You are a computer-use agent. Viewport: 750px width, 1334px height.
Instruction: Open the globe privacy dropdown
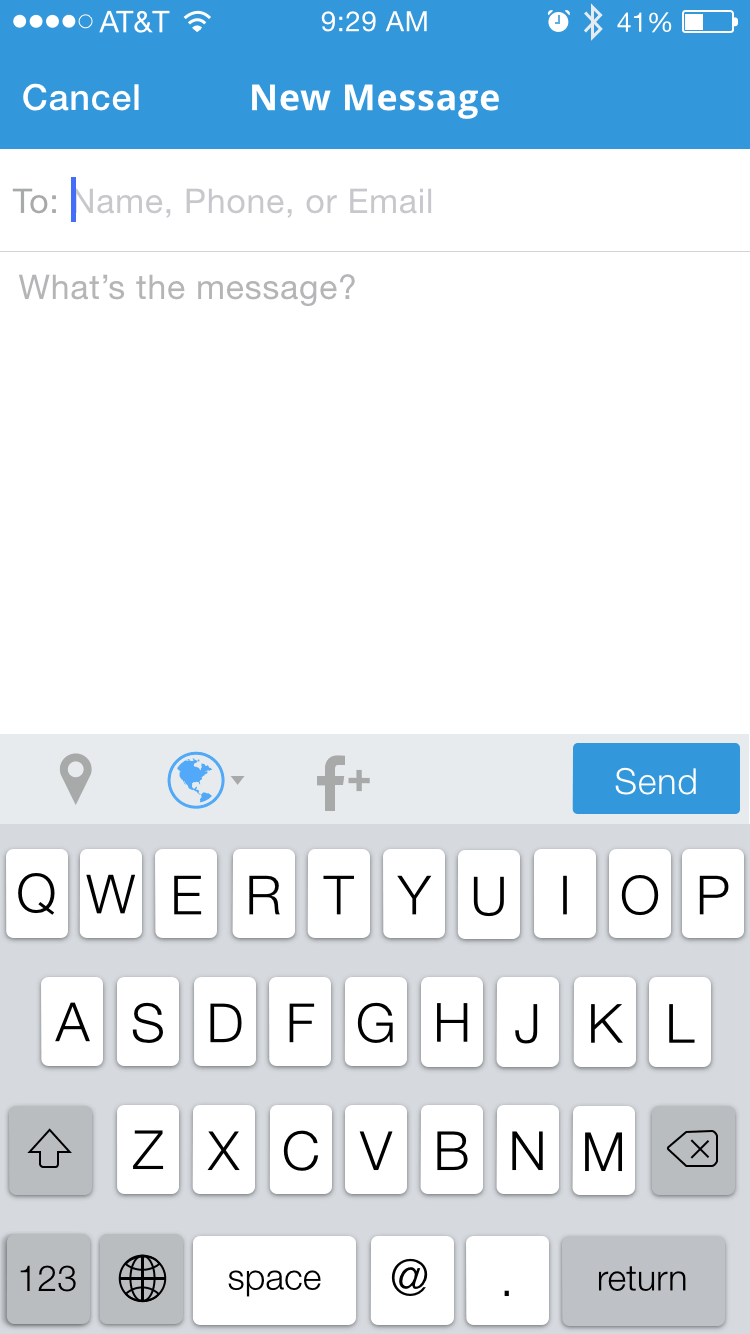point(205,780)
